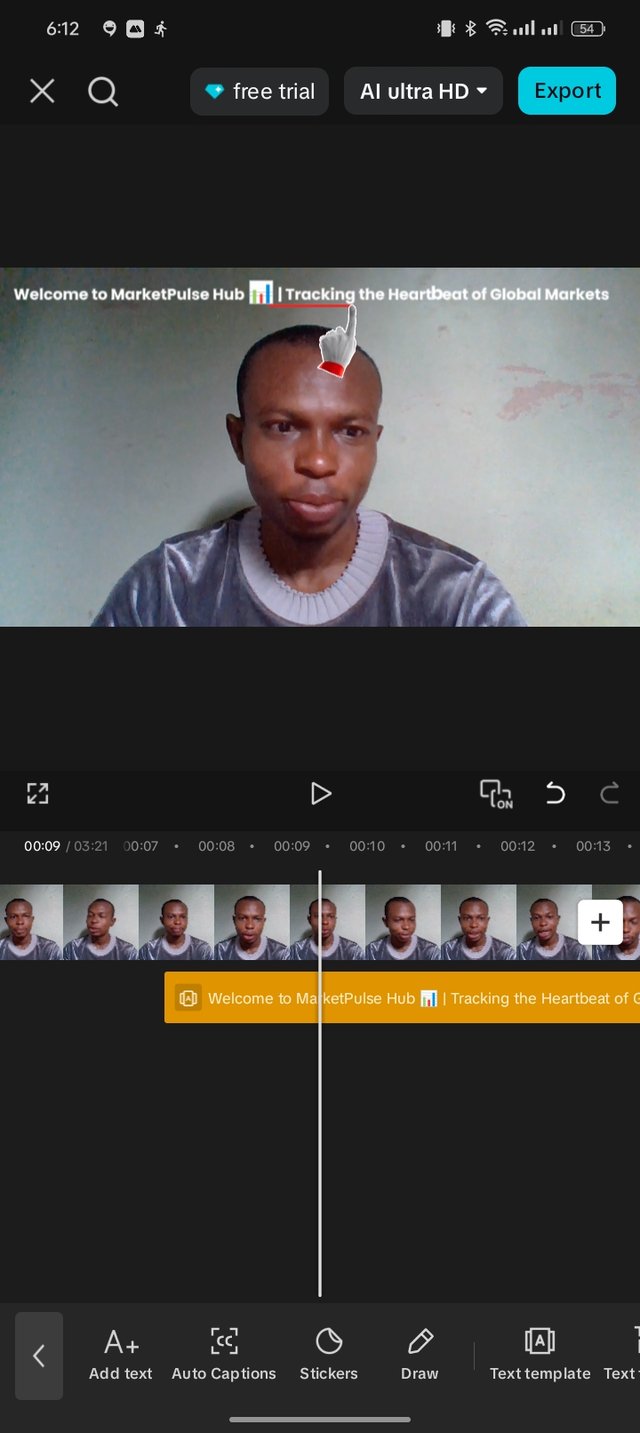Go back from the text toolbar
This screenshot has width=640, height=1433.
pyautogui.click(x=39, y=1356)
